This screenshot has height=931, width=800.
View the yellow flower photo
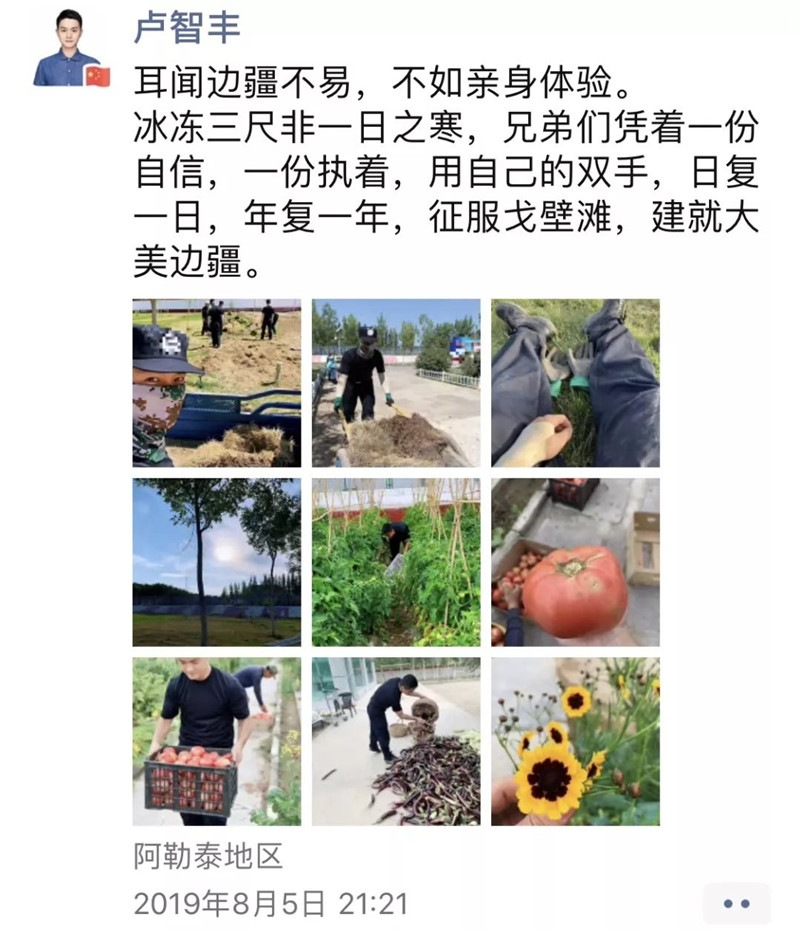point(575,741)
